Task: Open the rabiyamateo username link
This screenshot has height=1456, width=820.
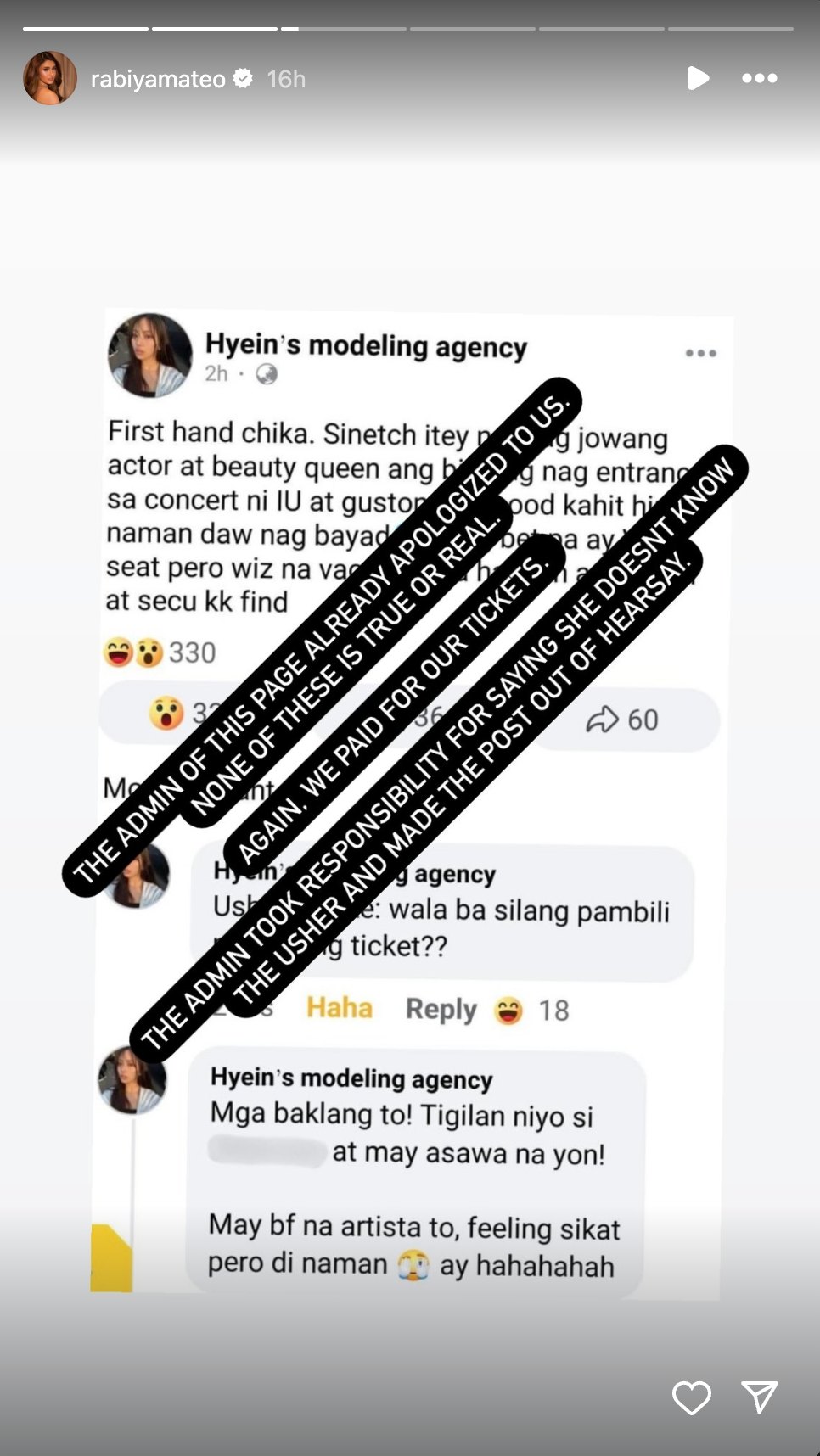Action: click(158, 79)
